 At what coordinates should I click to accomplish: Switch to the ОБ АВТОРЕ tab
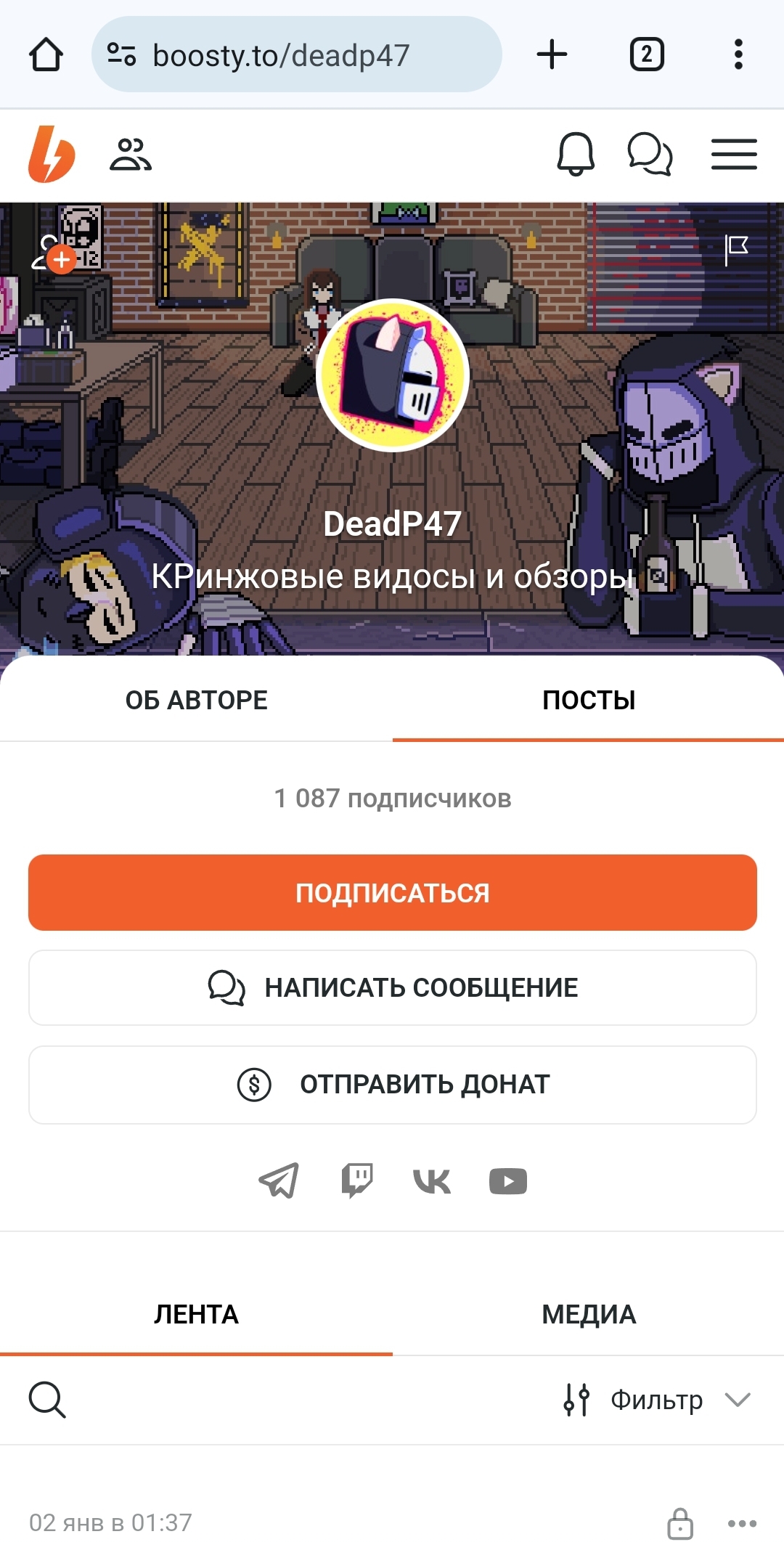196,700
